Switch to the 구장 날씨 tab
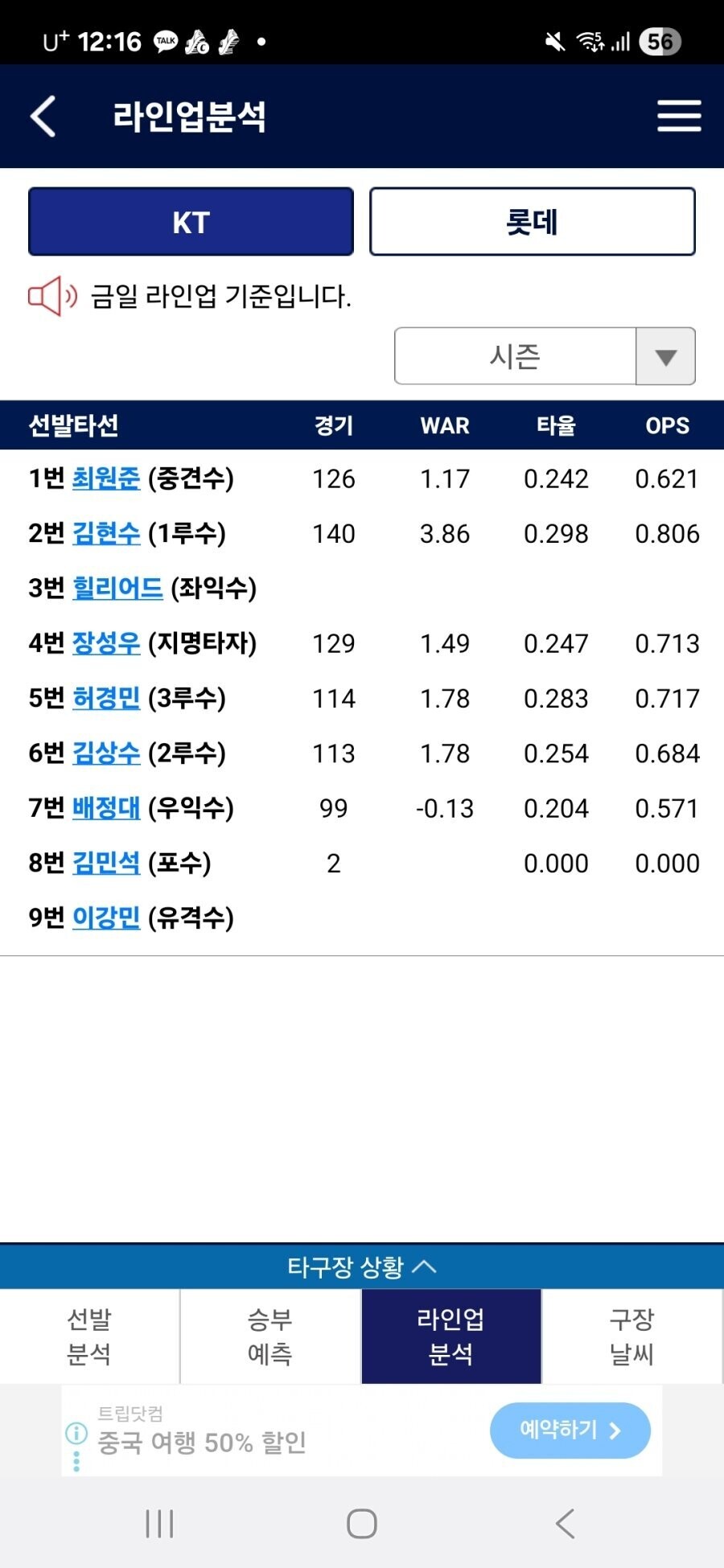724x1568 pixels. 632,1336
